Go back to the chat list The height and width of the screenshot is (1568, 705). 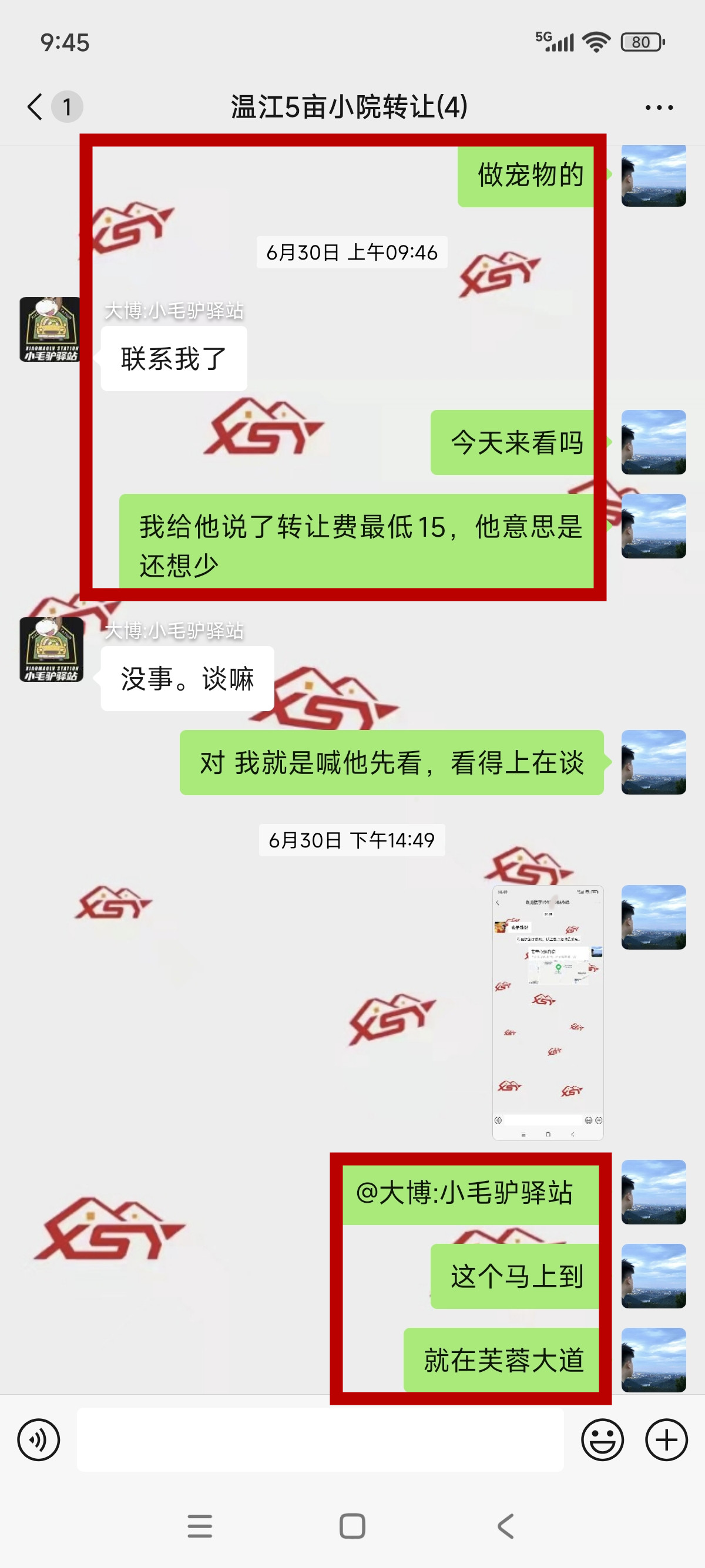tap(35, 107)
